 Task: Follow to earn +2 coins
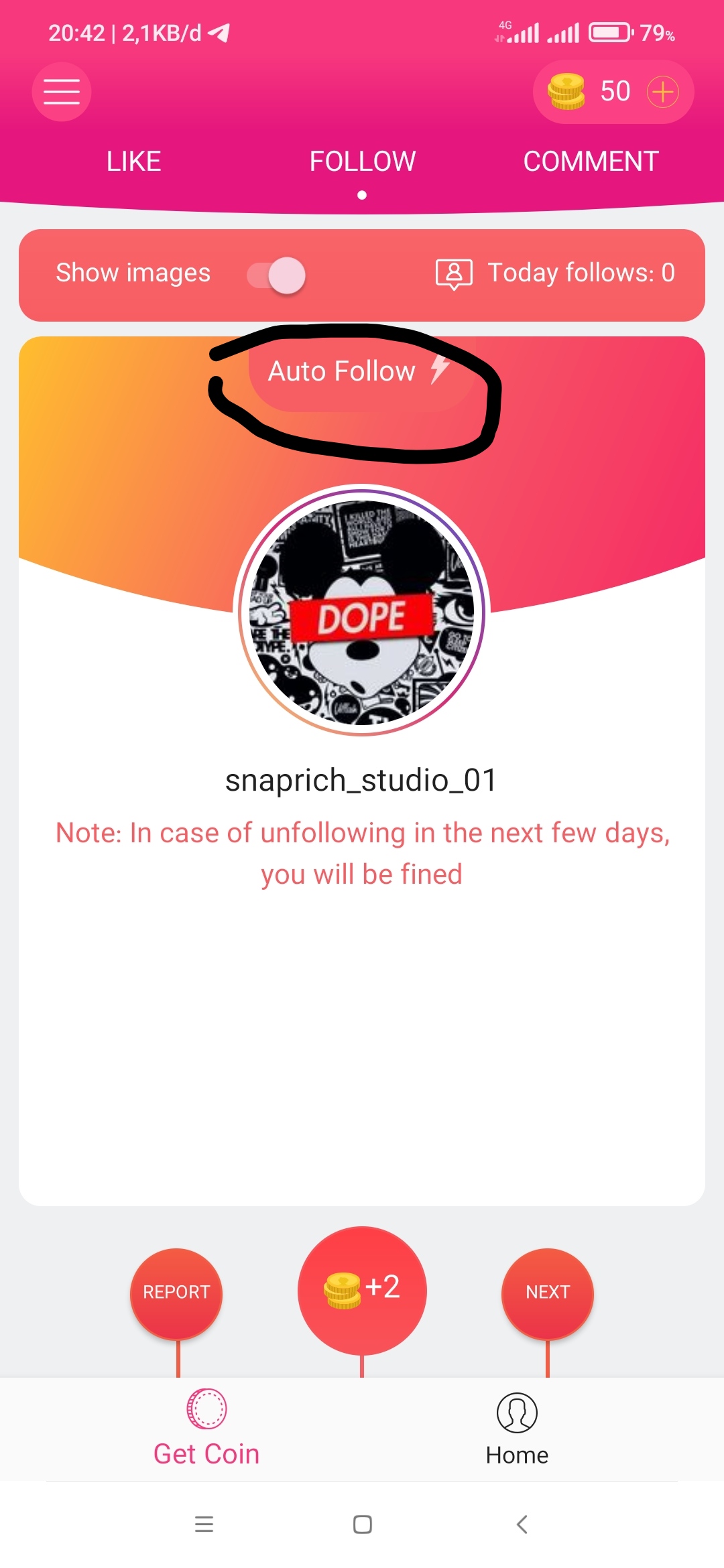pyautogui.click(x=362, y=1289)
